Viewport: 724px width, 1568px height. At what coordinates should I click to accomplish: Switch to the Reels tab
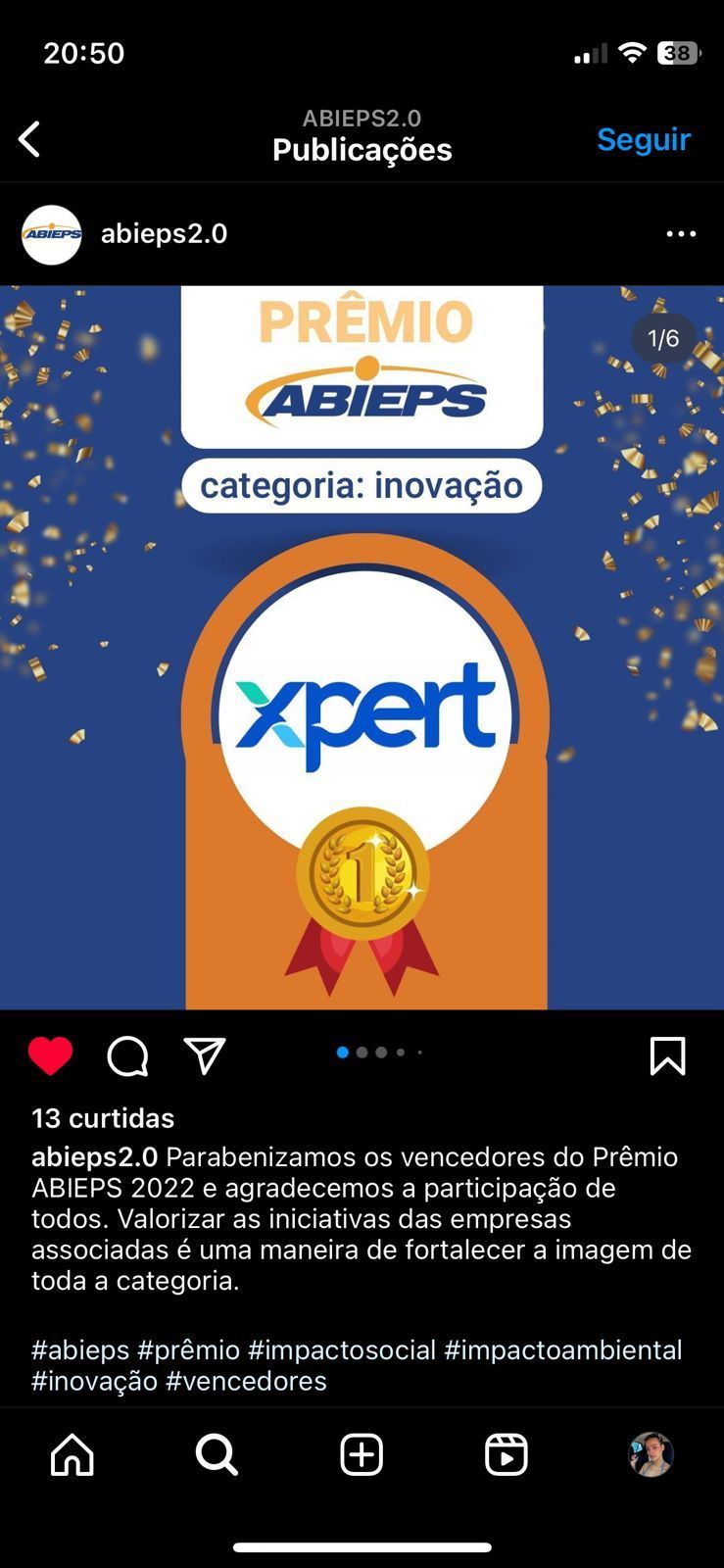(x=507, y=1455)
